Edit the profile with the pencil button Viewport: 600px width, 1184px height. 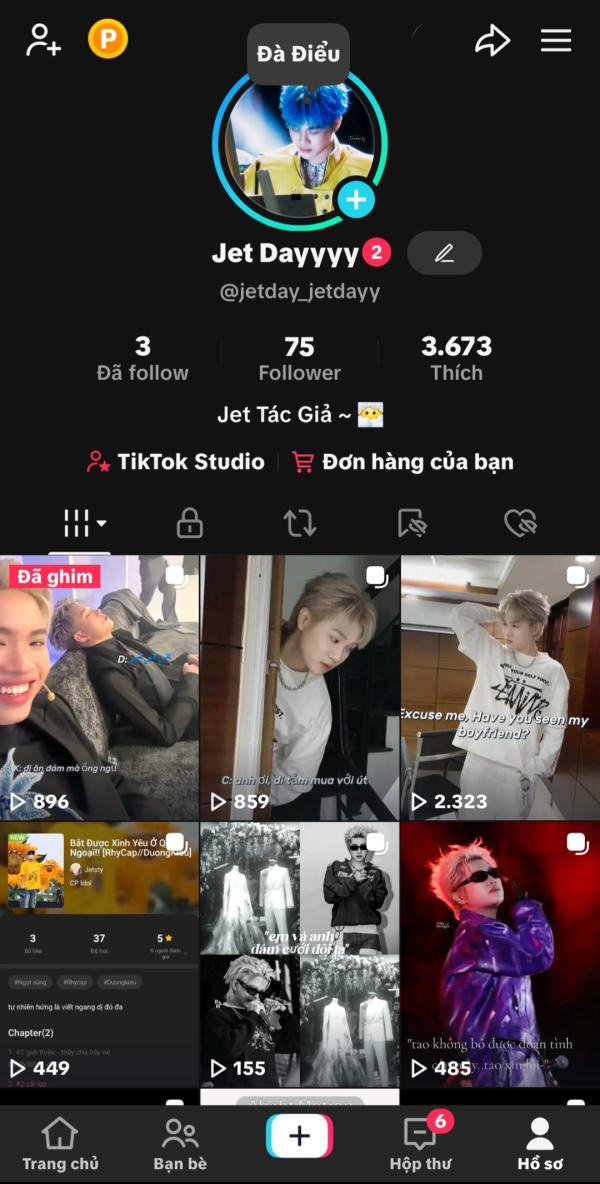(x=445, y=253)
